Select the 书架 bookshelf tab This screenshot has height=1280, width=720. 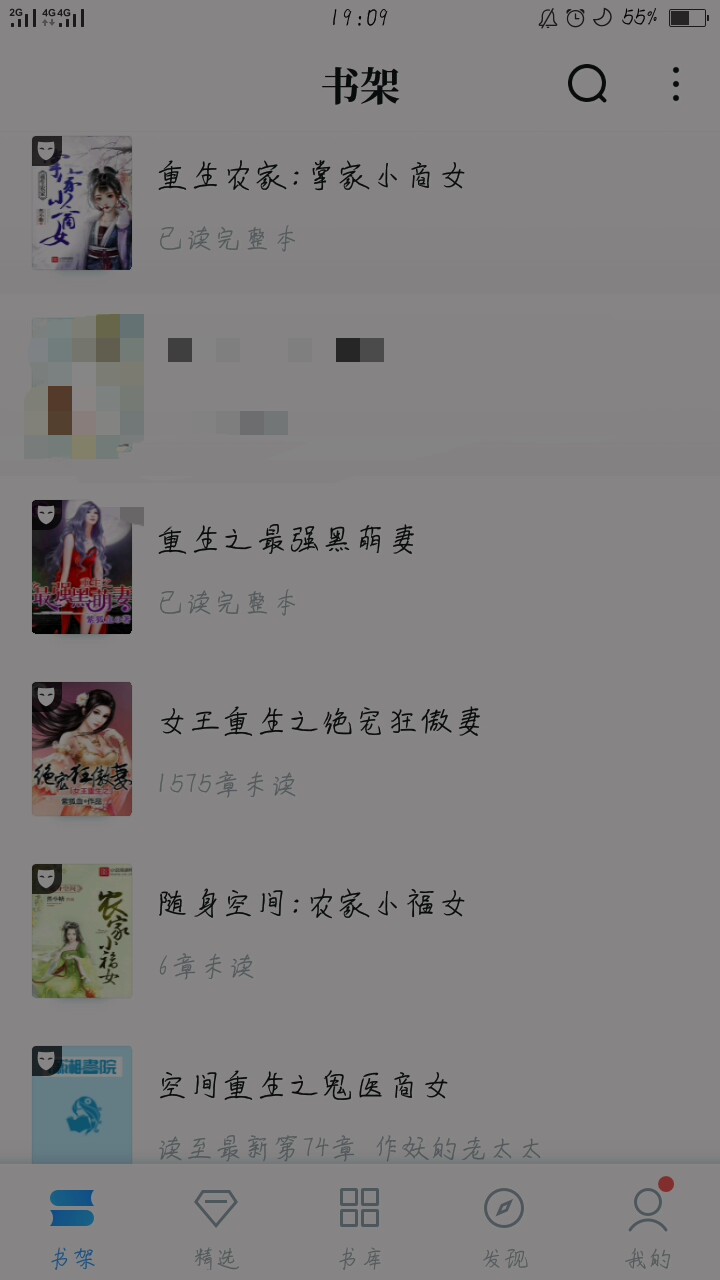[72, 1228]
